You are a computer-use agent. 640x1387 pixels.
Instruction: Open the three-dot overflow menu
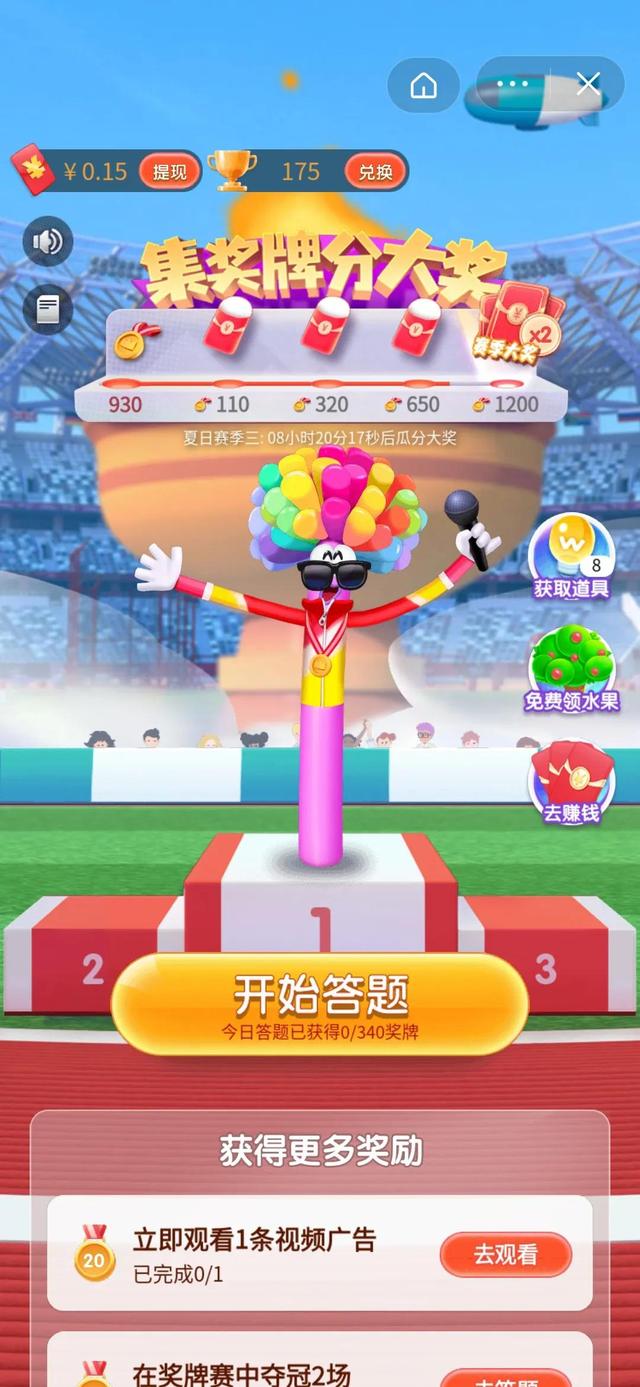512,85
